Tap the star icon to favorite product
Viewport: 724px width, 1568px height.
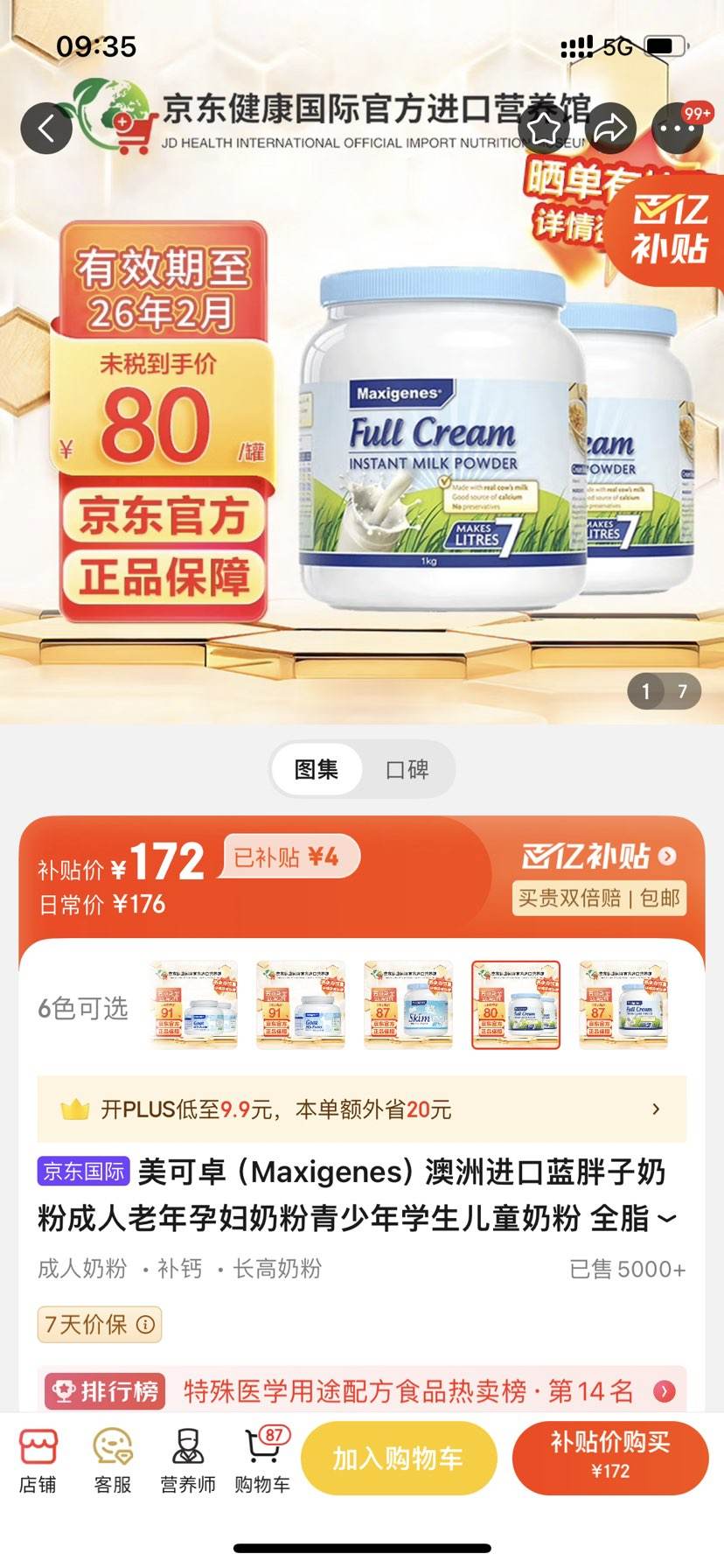point(541,129)
